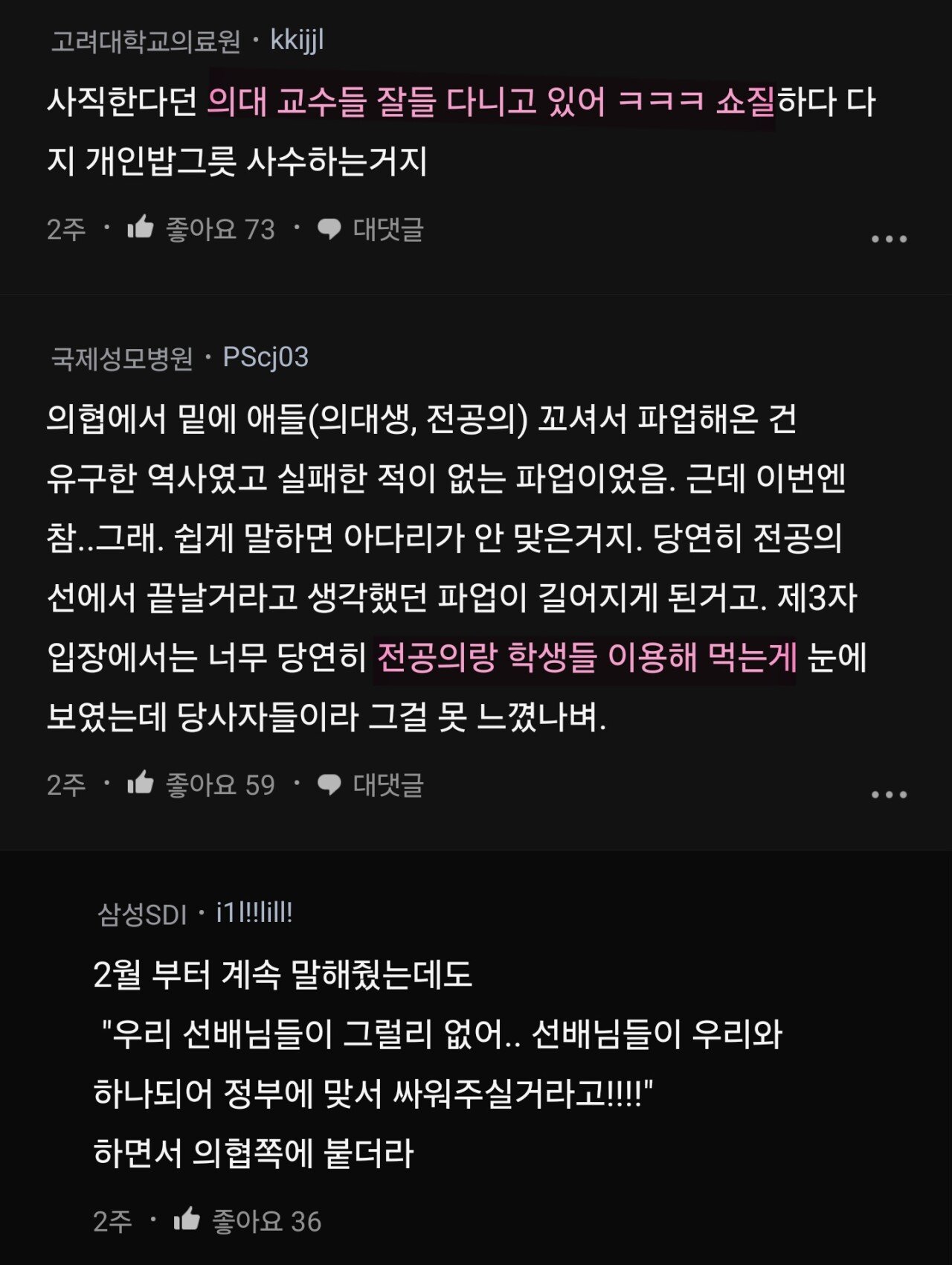Like PScj03's comment with 59 likes

click(x=141, y=784)
